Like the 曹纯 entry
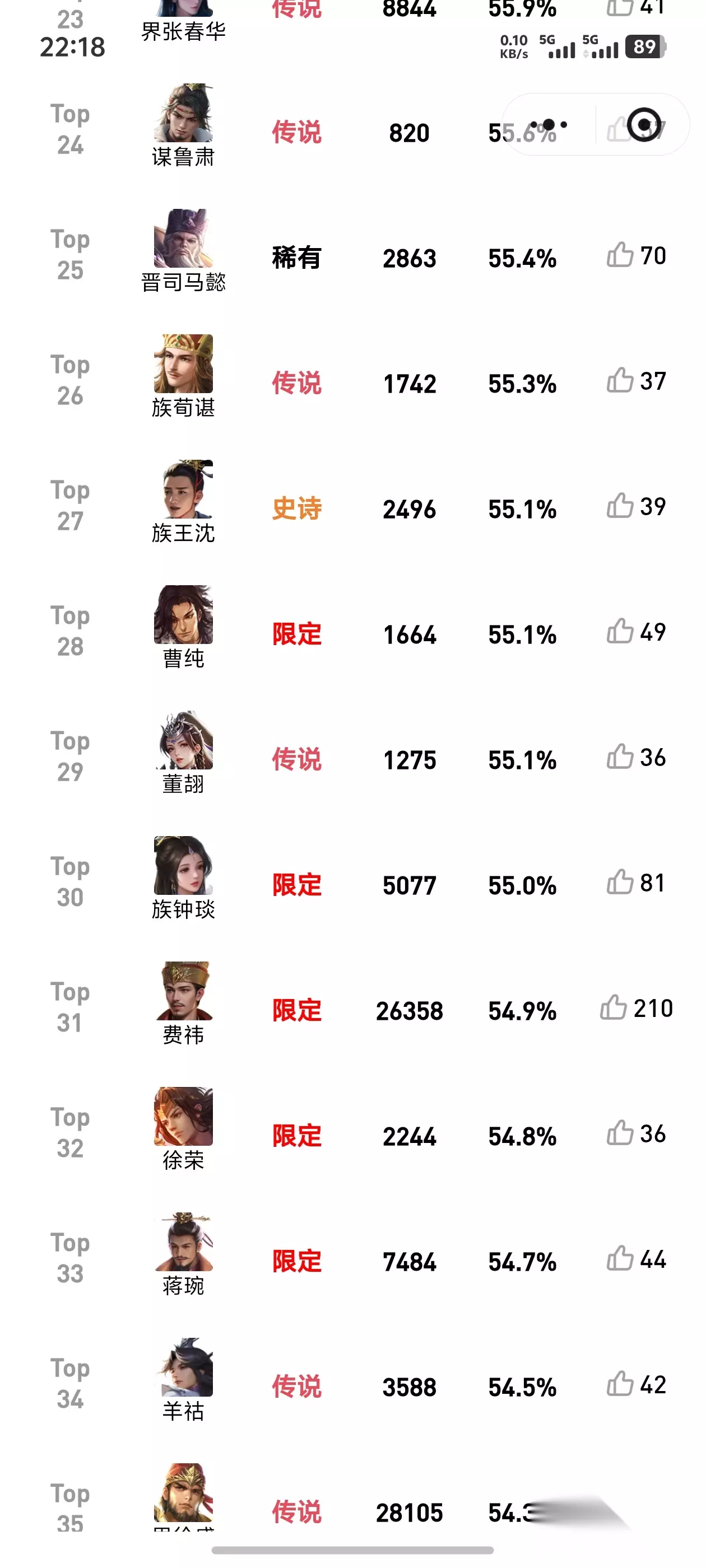Image resolution: width=706 pixels, height=1568 pixels. (620, 631)
